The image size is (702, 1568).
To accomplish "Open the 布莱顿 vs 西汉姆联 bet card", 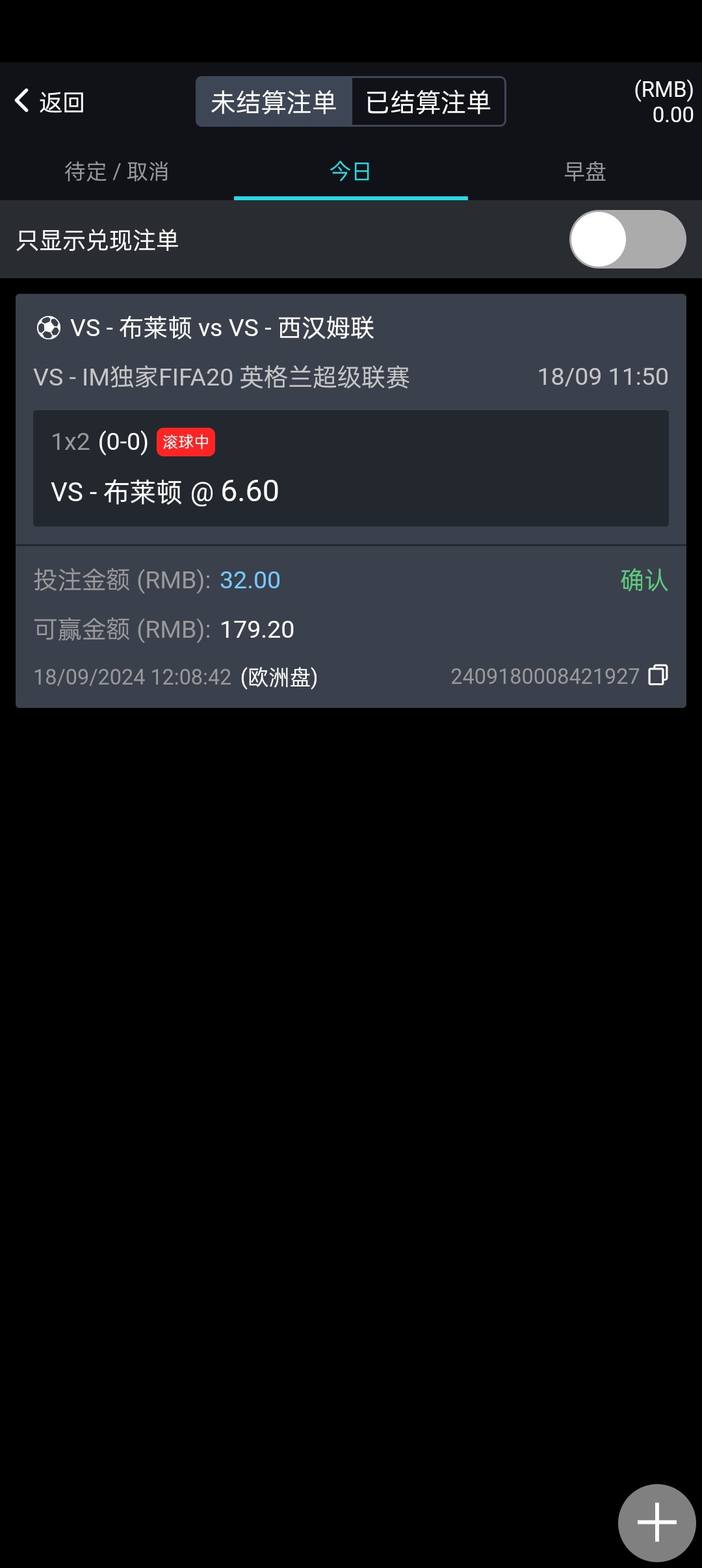I will coord(351,468).
